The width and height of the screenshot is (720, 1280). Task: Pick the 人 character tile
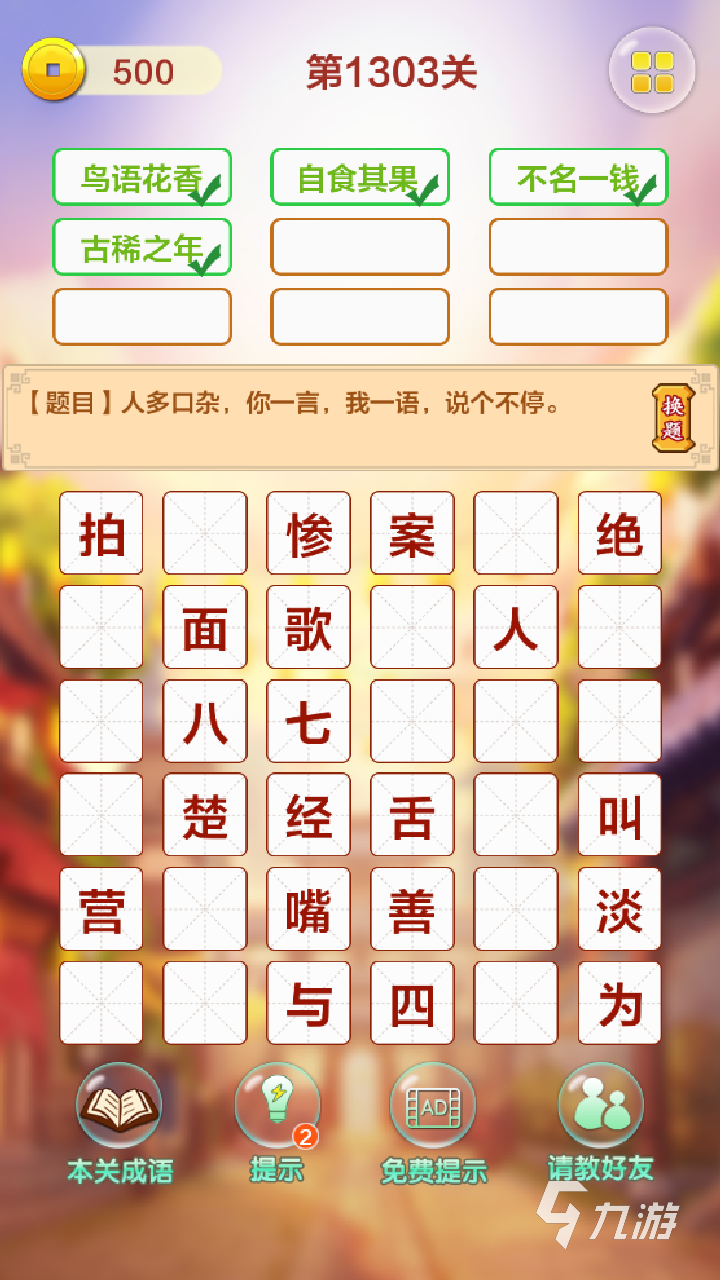[x=516, y=627]
